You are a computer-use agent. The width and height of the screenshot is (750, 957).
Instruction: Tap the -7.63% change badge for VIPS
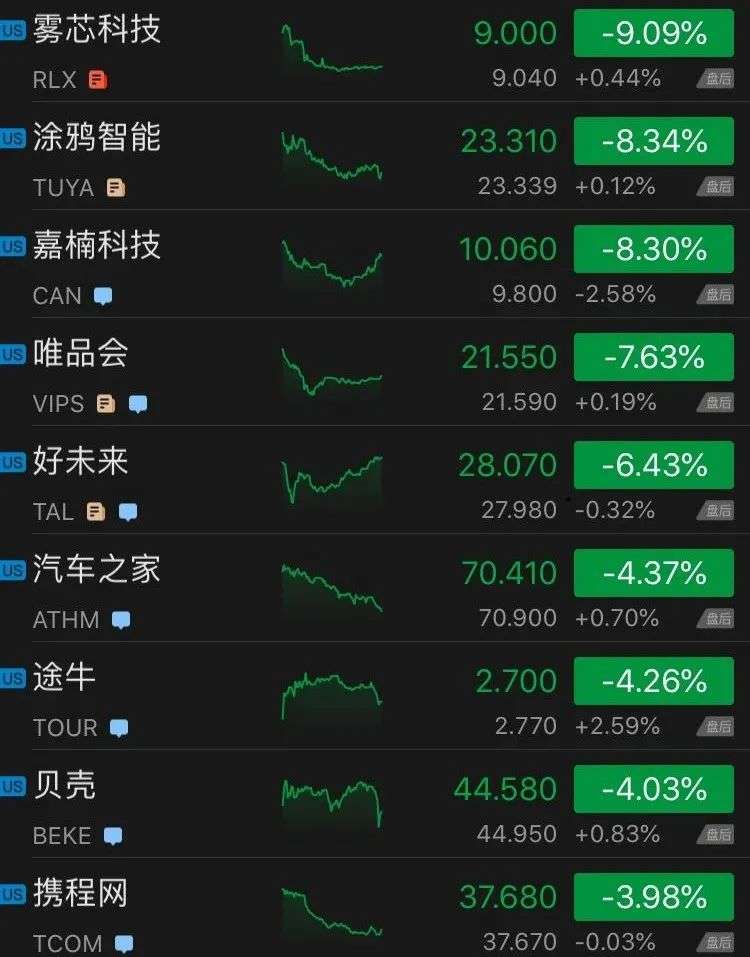click(x=653, y=357)
